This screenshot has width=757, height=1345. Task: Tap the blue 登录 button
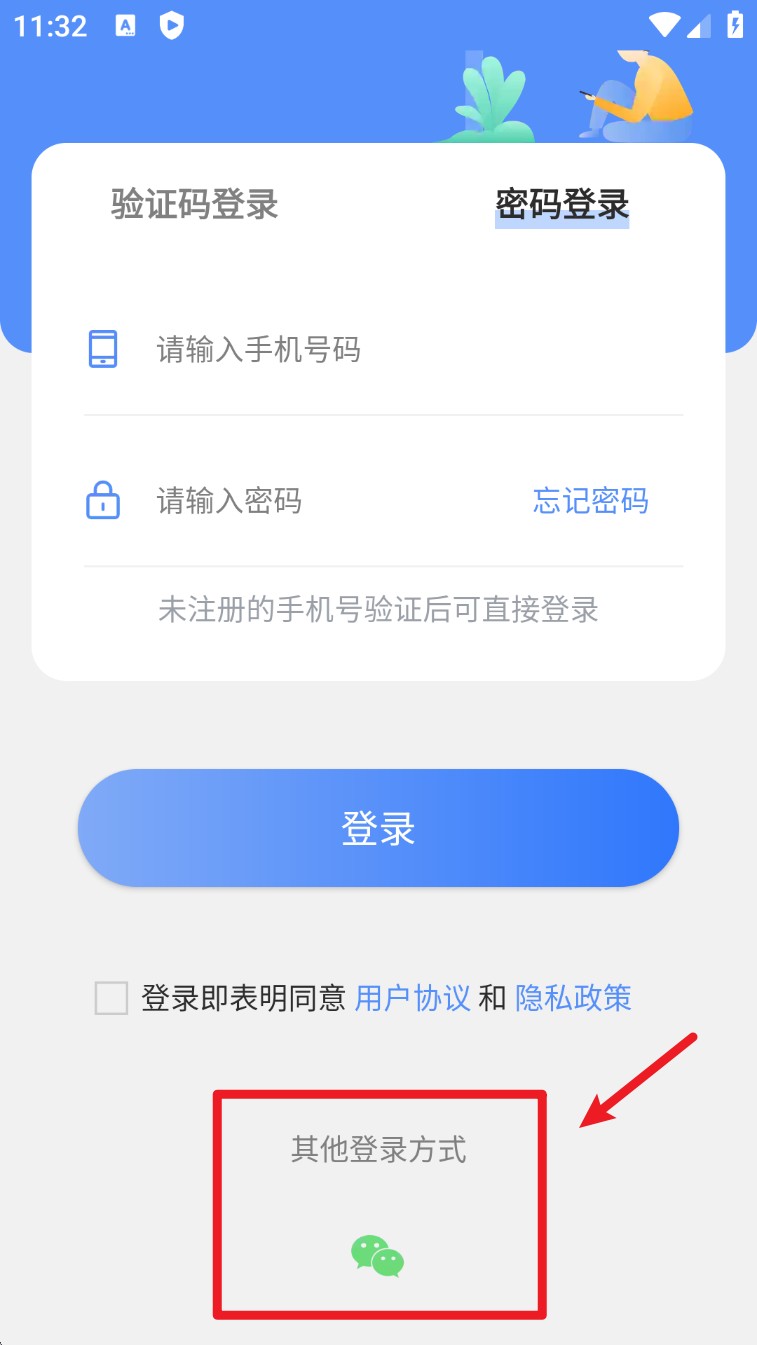click(x=378, y=828)
